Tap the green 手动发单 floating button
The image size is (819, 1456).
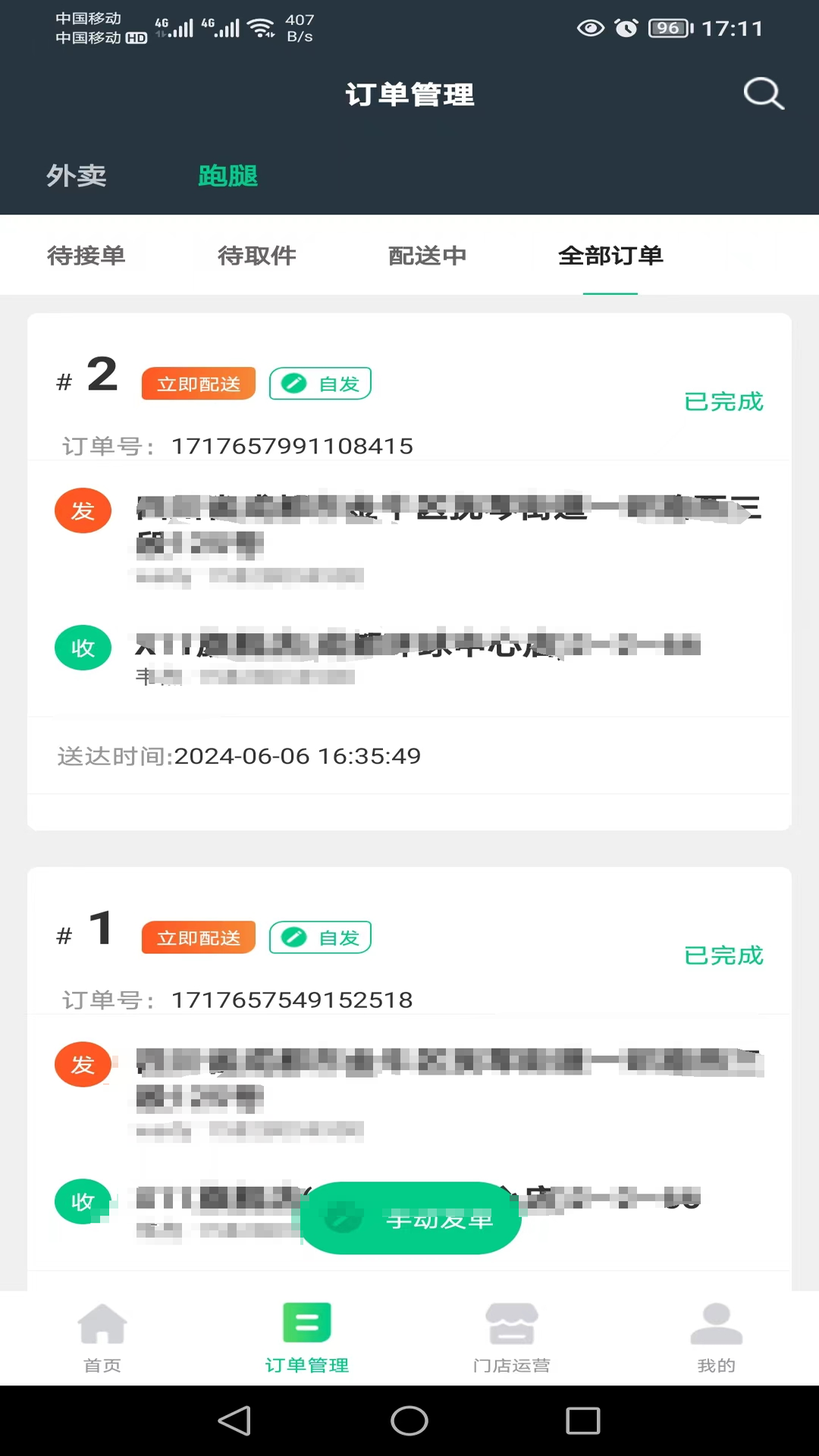411,1219
